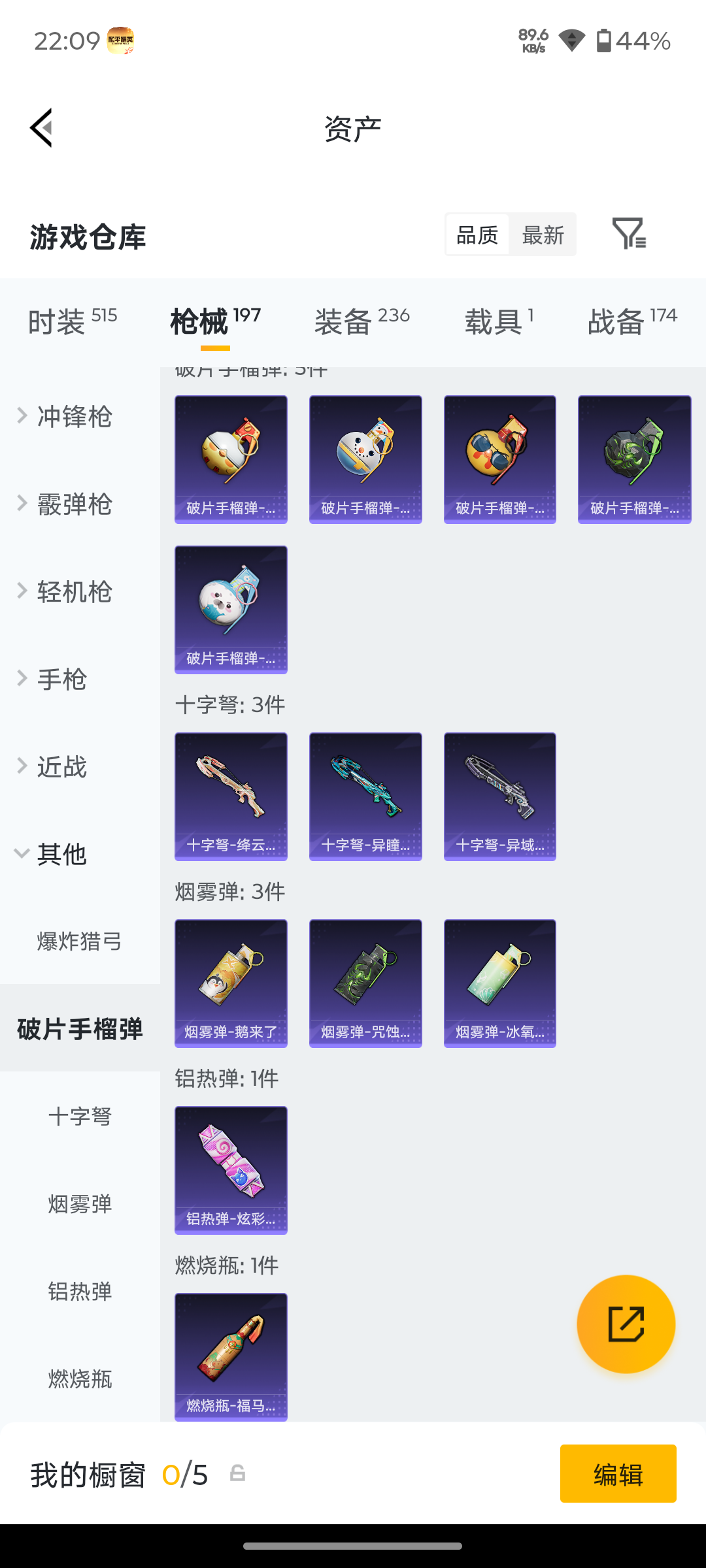
Task: Sort warehouse by 品质
Action: (x=477, y=235)
